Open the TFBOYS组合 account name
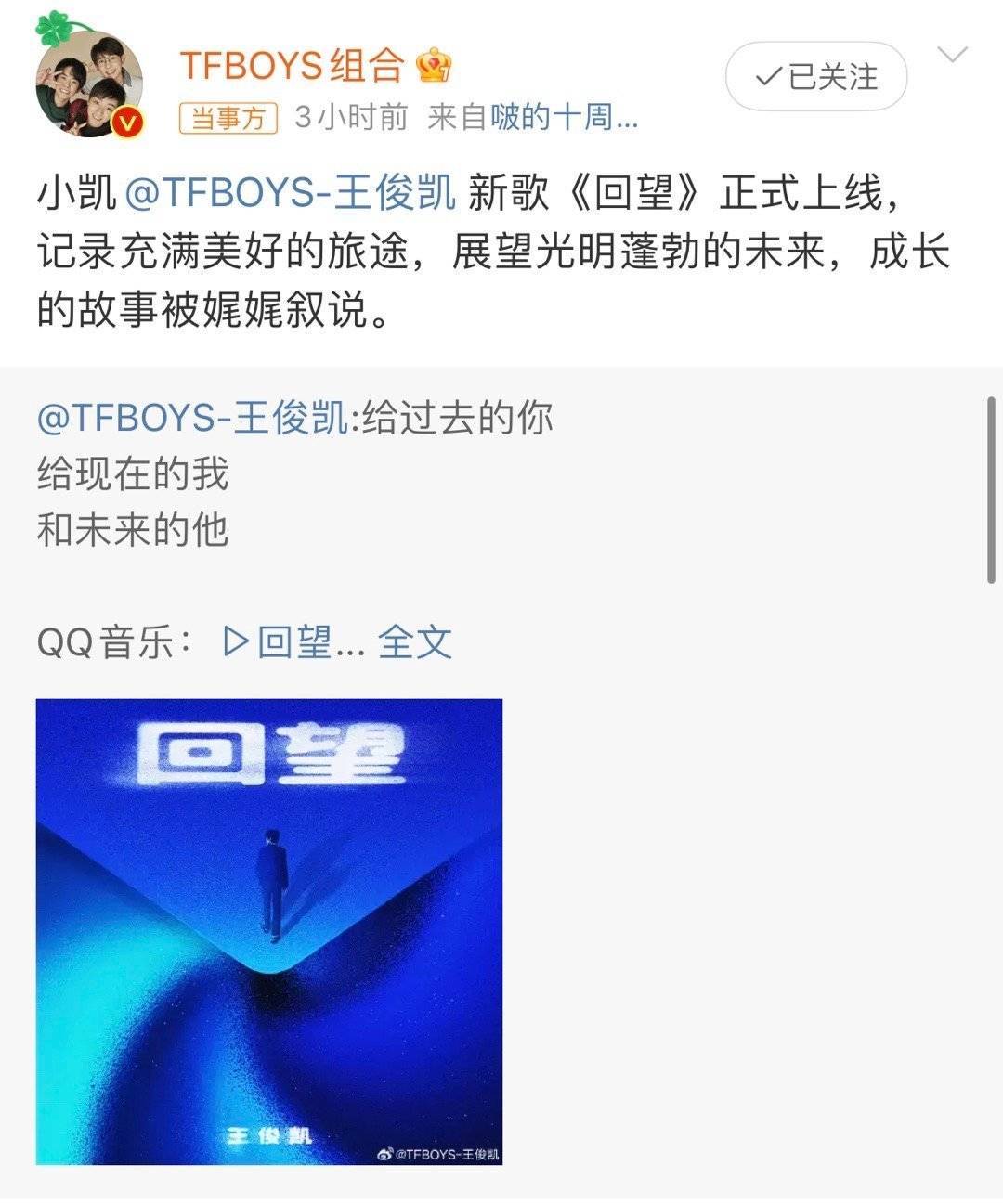This screenshot has width=1003, height=1204. [x=292, y=66]
